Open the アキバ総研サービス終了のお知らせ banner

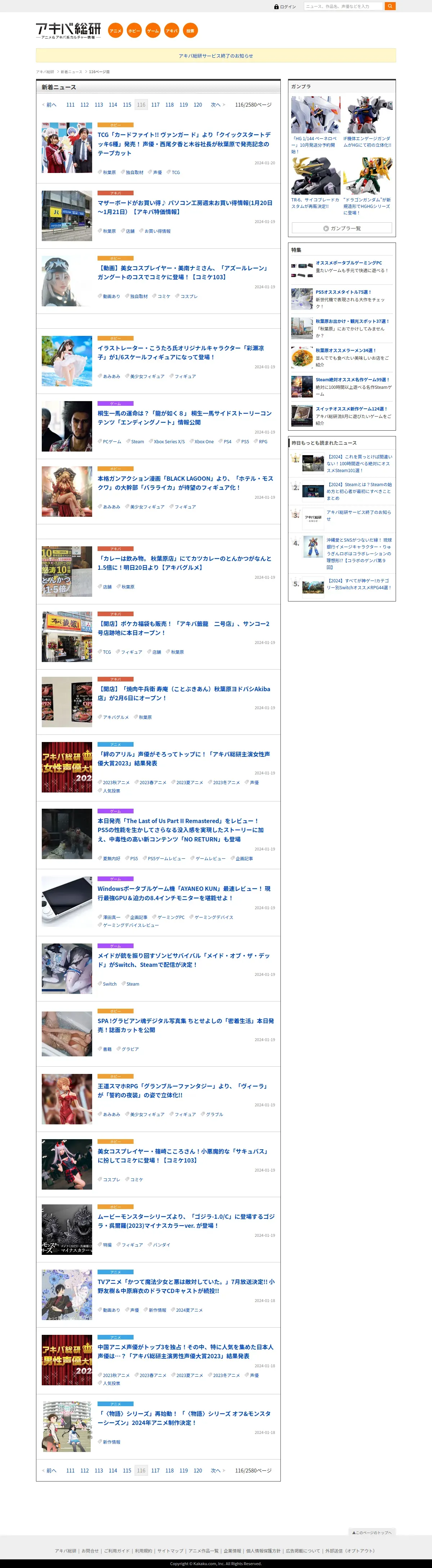tap(215, 55)
